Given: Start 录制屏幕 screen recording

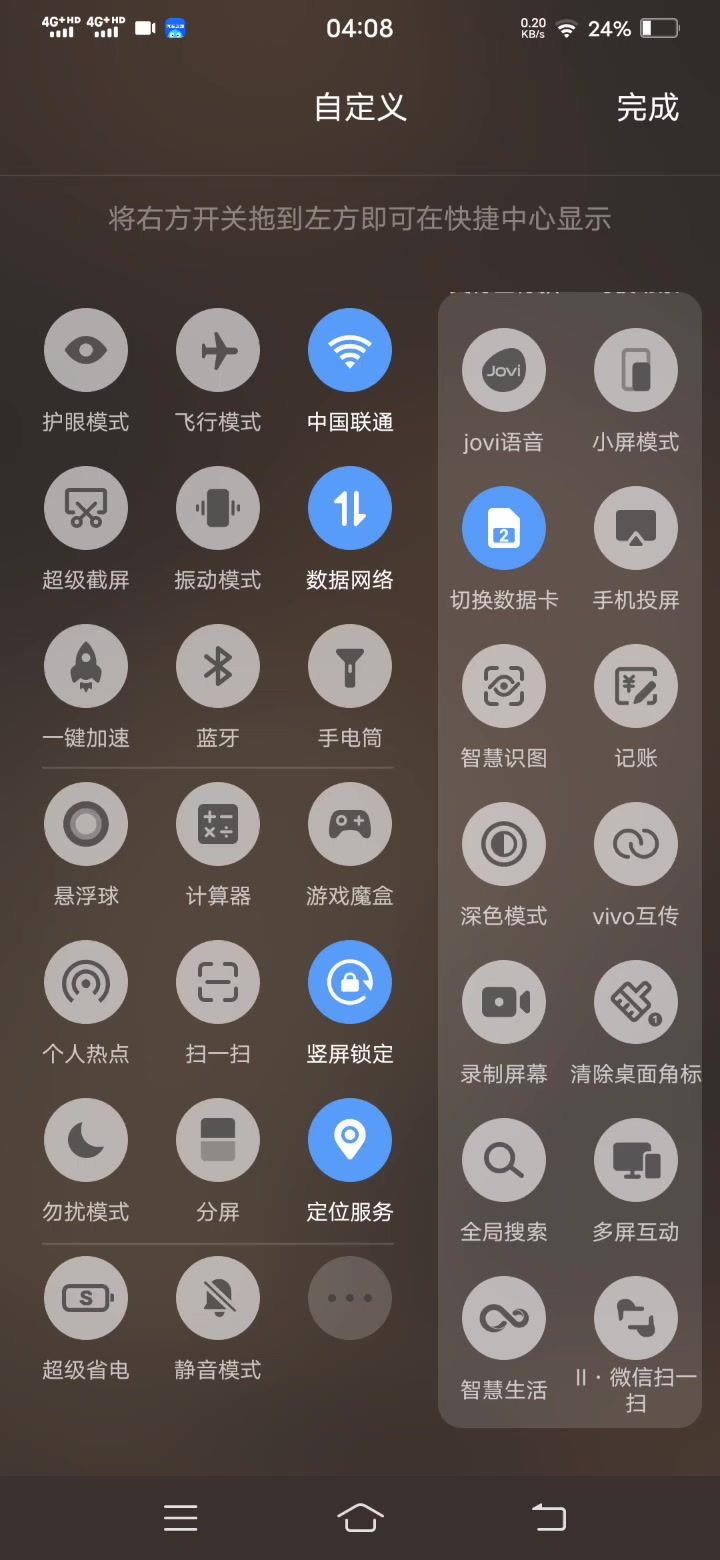Looking at the screenshot, I should (504, 1003).
